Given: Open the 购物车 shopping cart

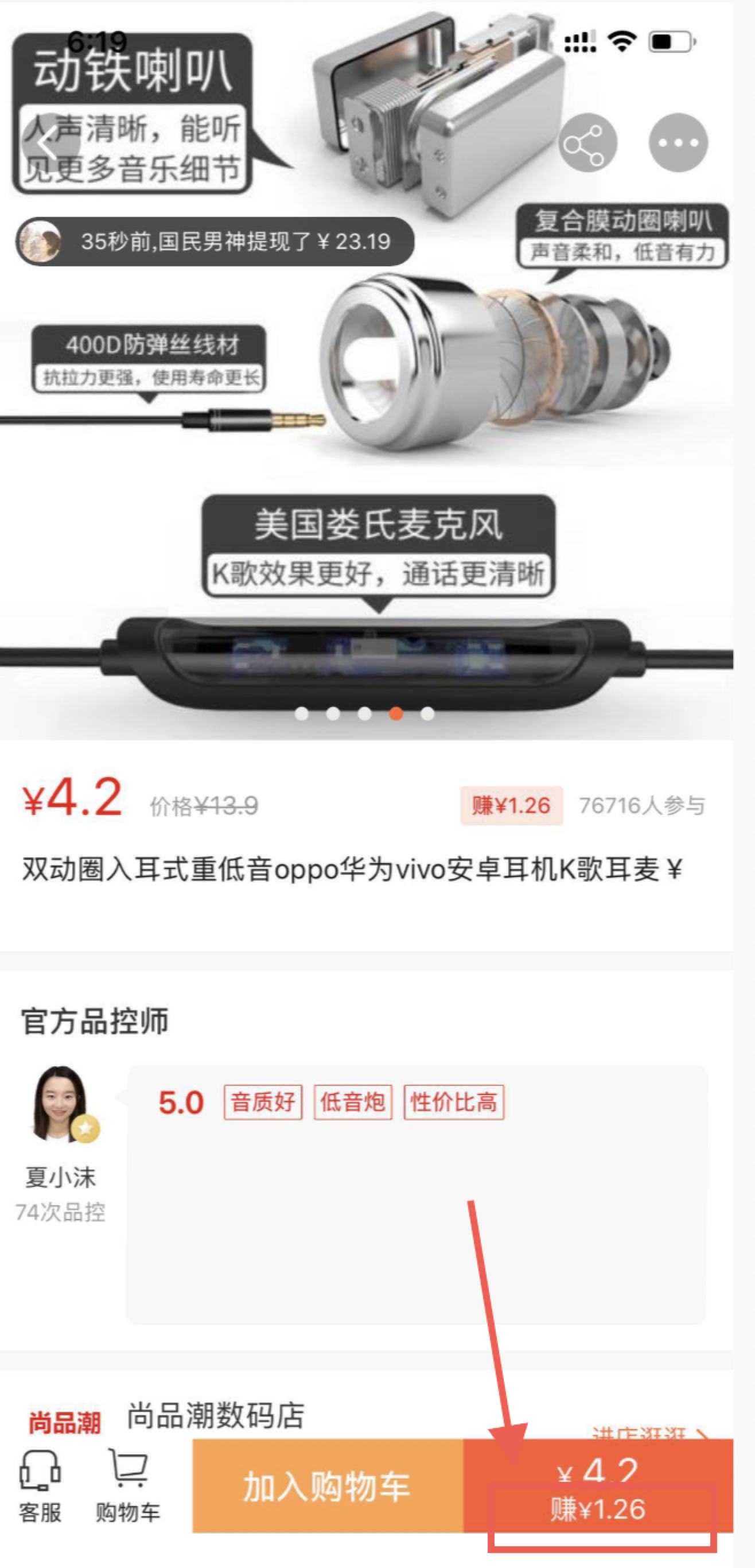Looking at the screenshot, I should [x=128, y=1487].
